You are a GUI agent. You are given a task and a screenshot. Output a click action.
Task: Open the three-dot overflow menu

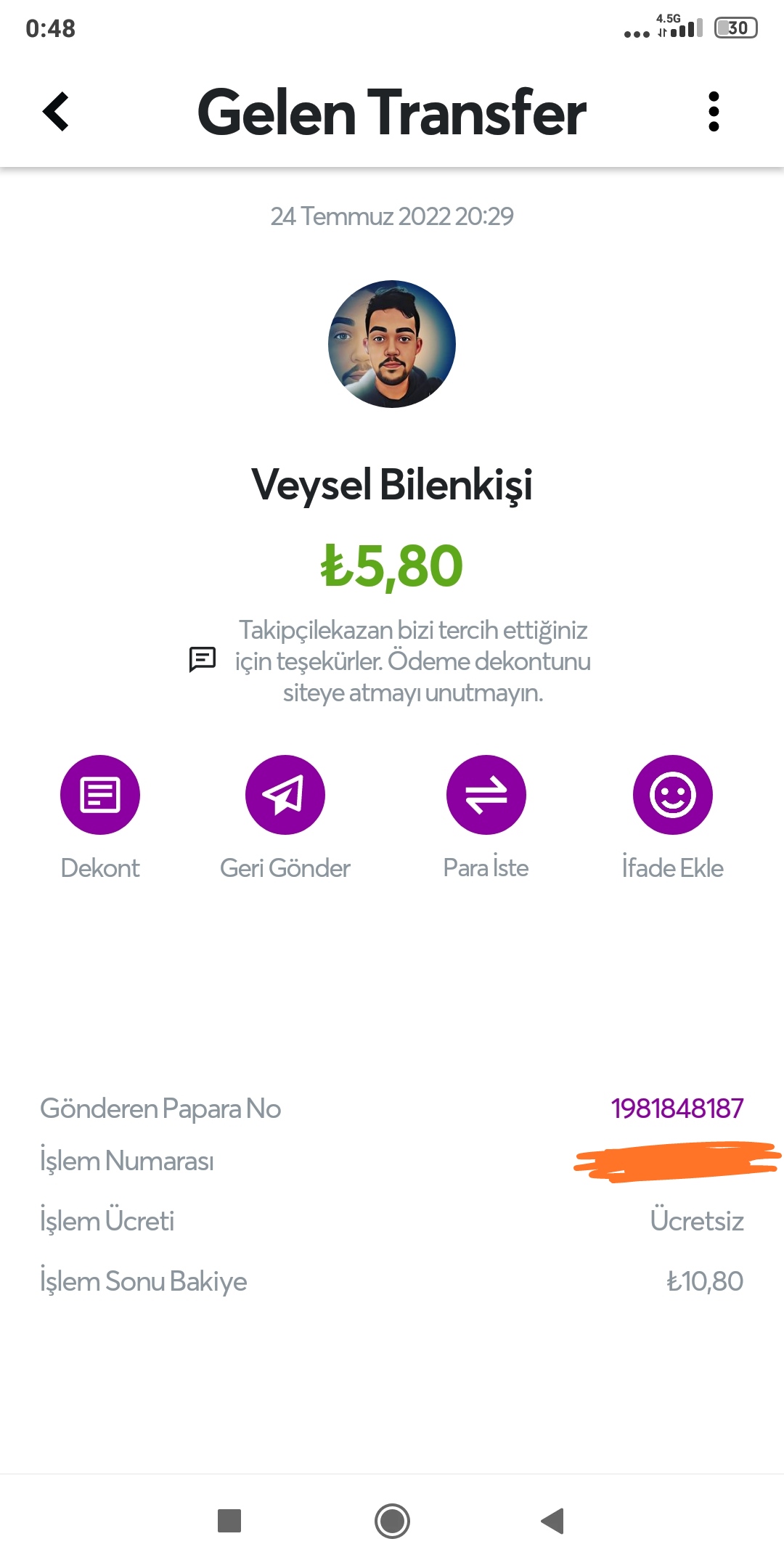[714, 112]
